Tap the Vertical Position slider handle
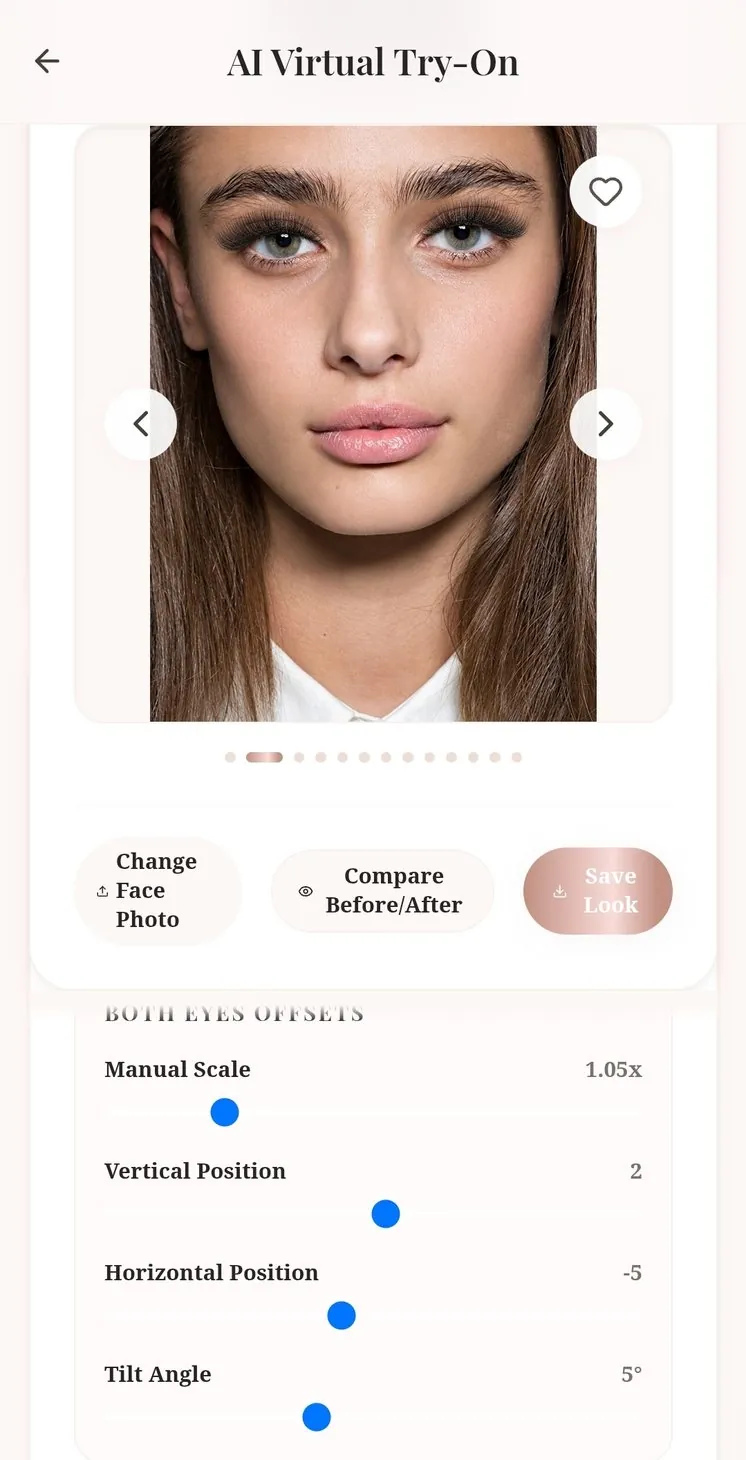Screen dimensions: 746x1460 click(x=386, y=1214)
